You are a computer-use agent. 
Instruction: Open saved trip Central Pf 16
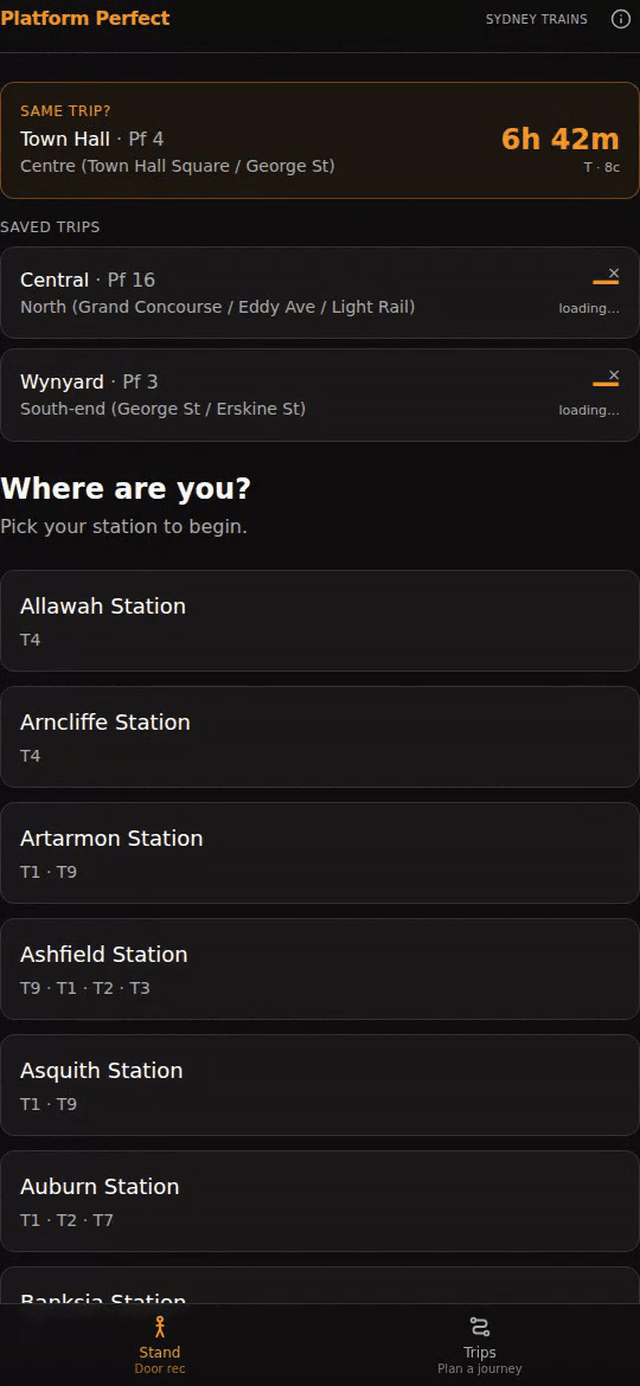click(x=320, y=293)
